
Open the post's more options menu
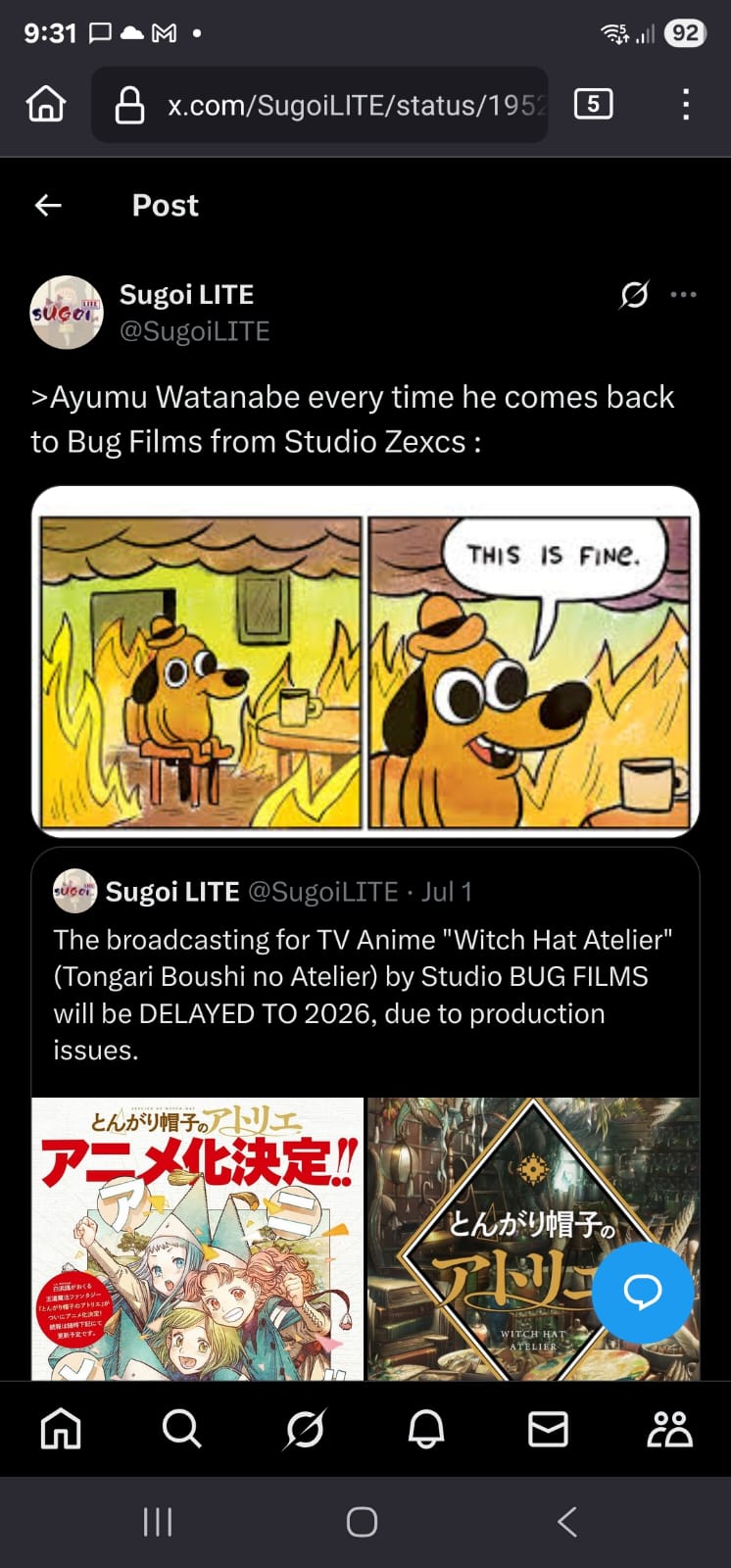click(x=683, y=294)
